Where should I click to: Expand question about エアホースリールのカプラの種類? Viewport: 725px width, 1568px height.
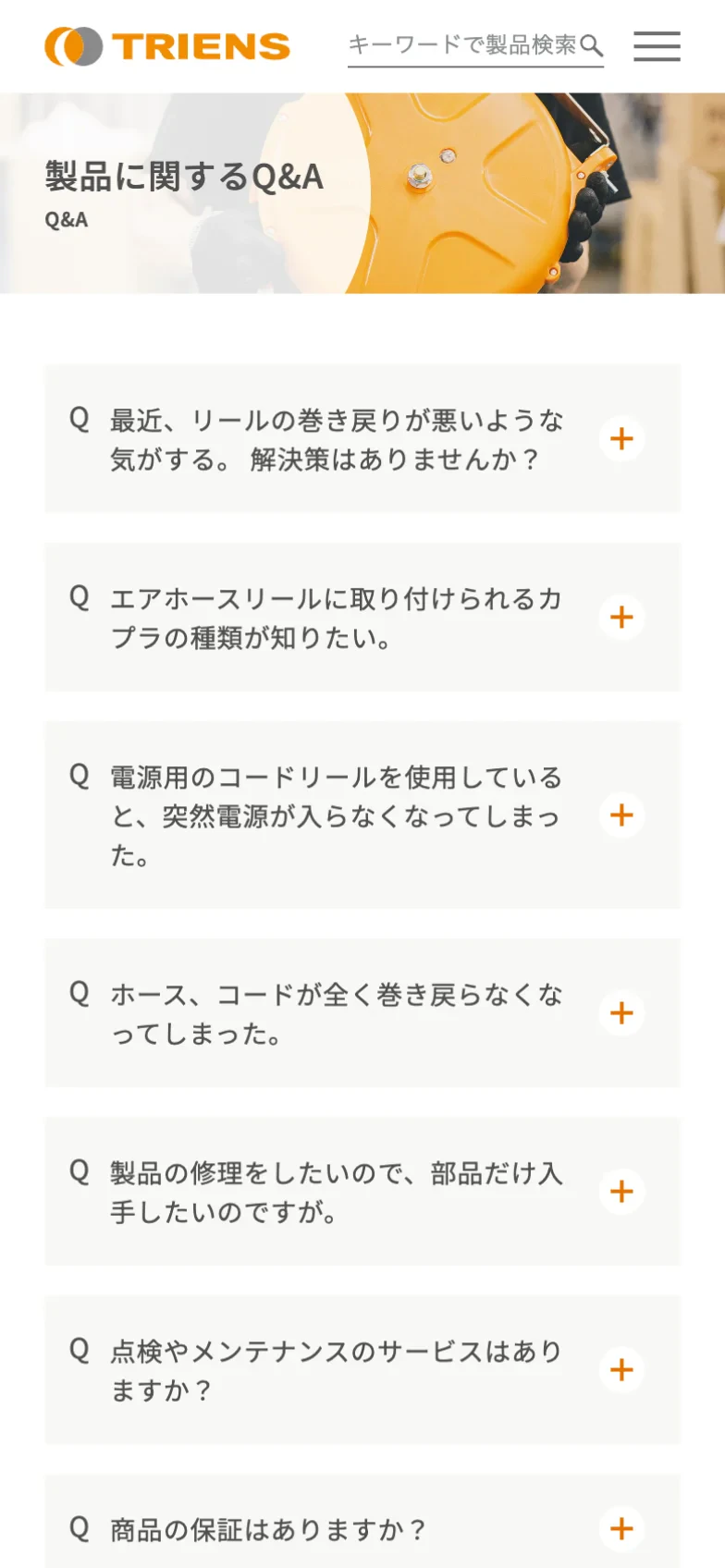tap(621, 617)
